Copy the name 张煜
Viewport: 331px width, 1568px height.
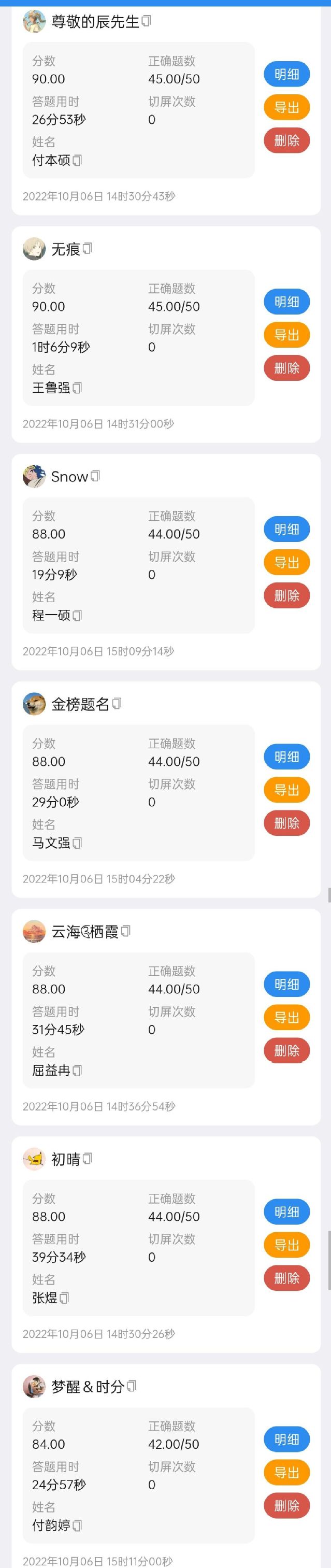(65, 1298)
